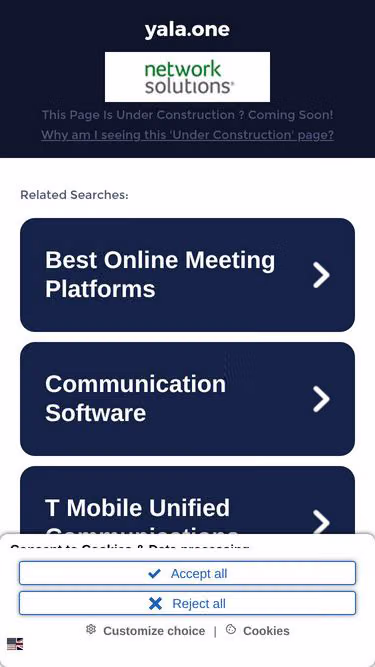Open Communication Software related search
This screenshot has height=667, width=375.
[188, 399]
